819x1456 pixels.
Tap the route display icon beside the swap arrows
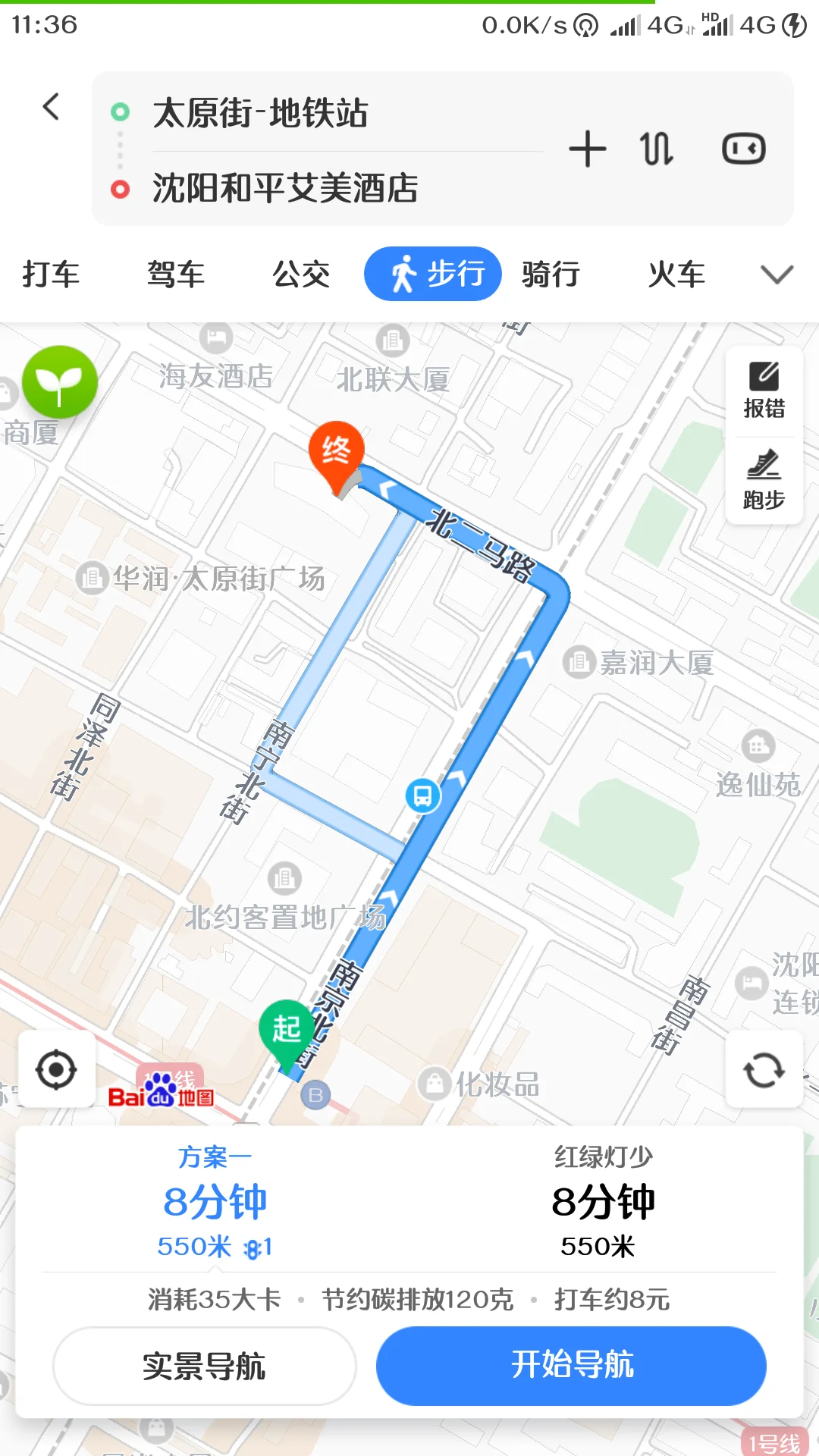click(x=742, y=149)
